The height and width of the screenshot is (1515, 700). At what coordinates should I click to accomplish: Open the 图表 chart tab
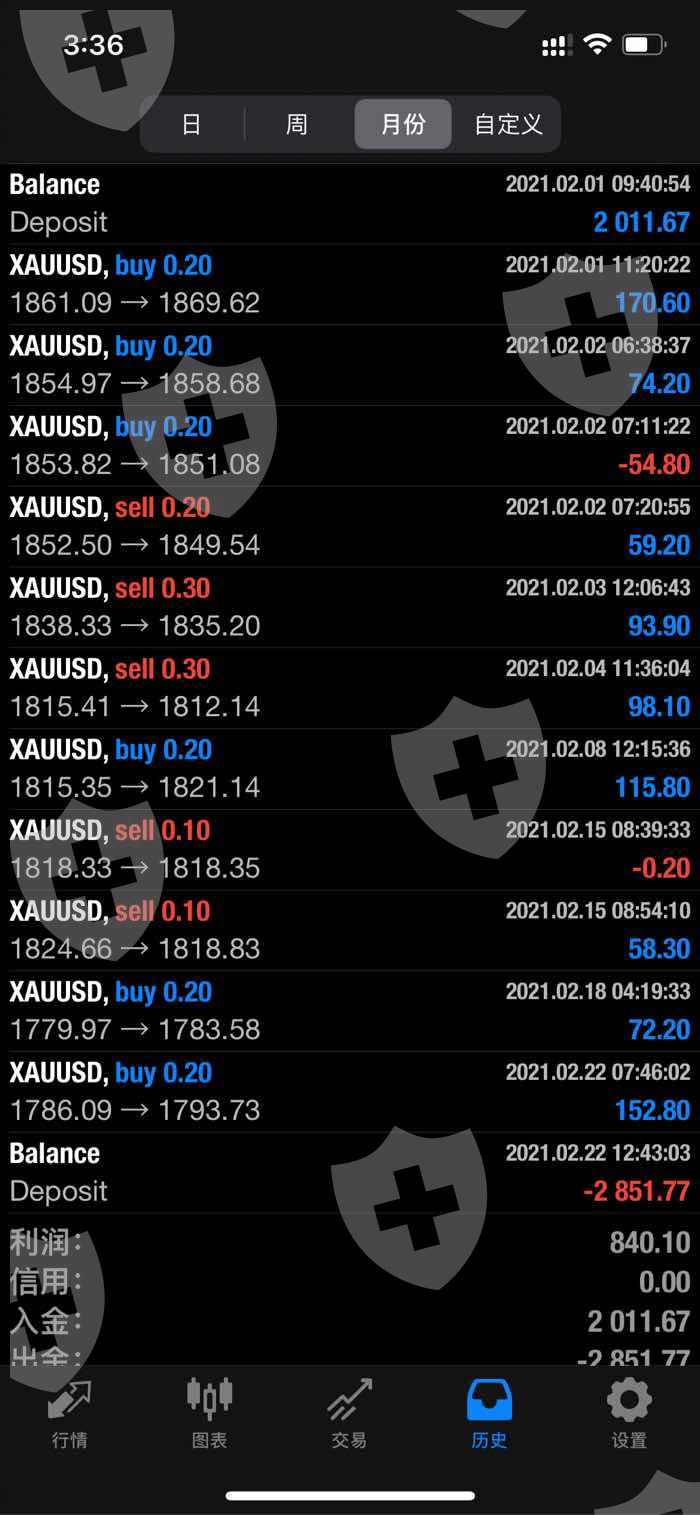[209, 1413]
